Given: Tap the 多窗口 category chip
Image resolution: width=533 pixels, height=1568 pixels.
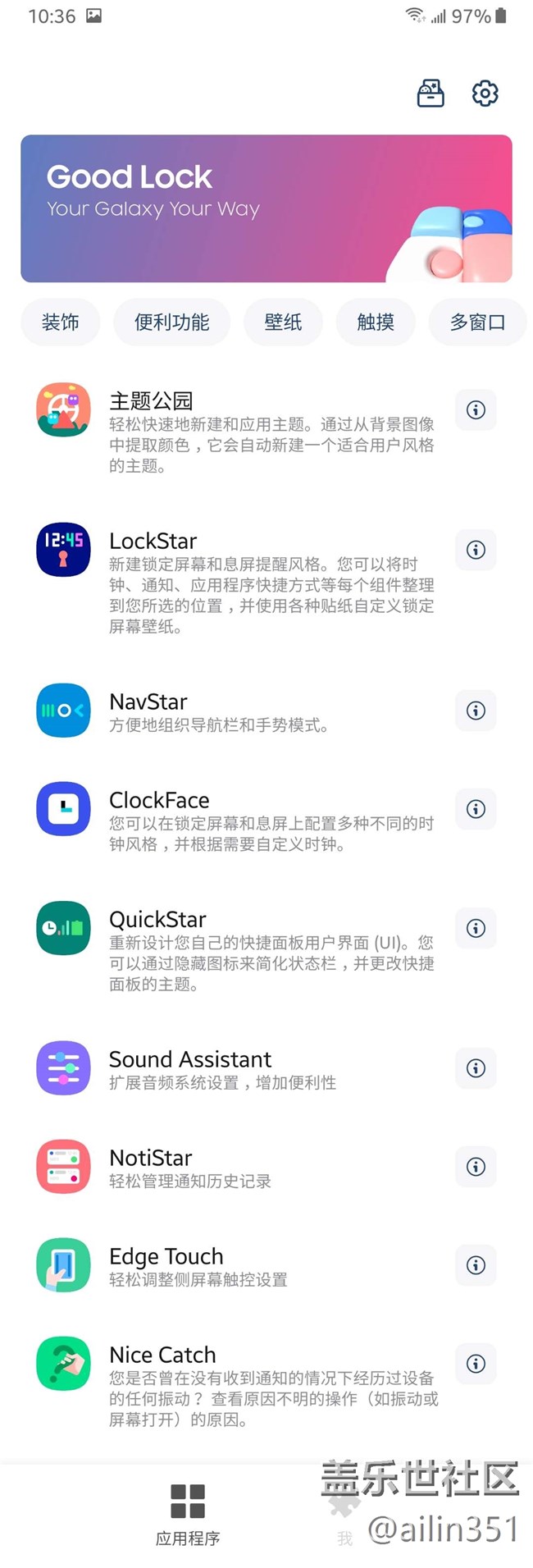Looking at the screenshot, I should pyautogui.click(x=477, y=322).
